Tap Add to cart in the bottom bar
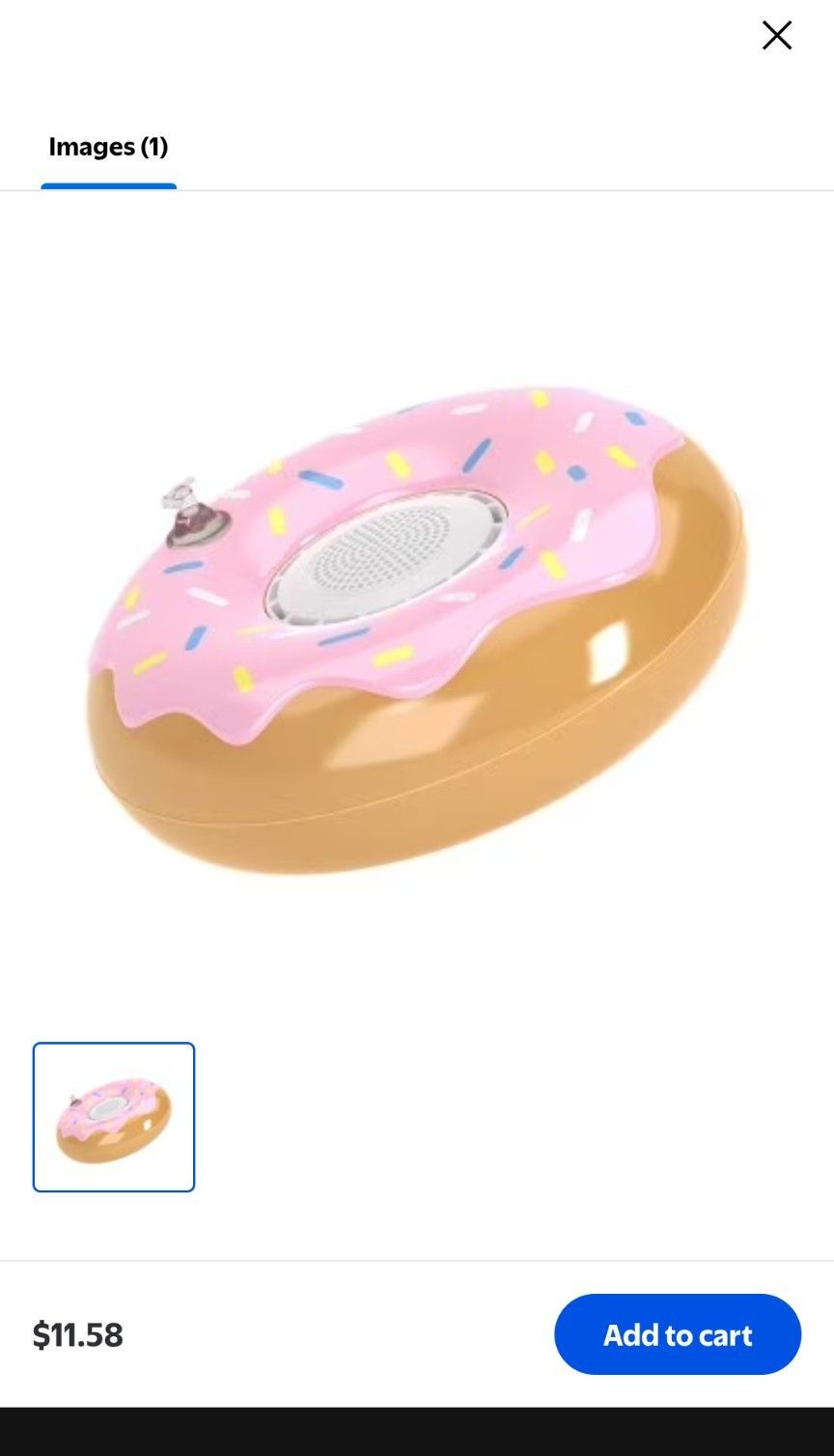Screen dimensions: 834x1456 tap(677, 1334)
